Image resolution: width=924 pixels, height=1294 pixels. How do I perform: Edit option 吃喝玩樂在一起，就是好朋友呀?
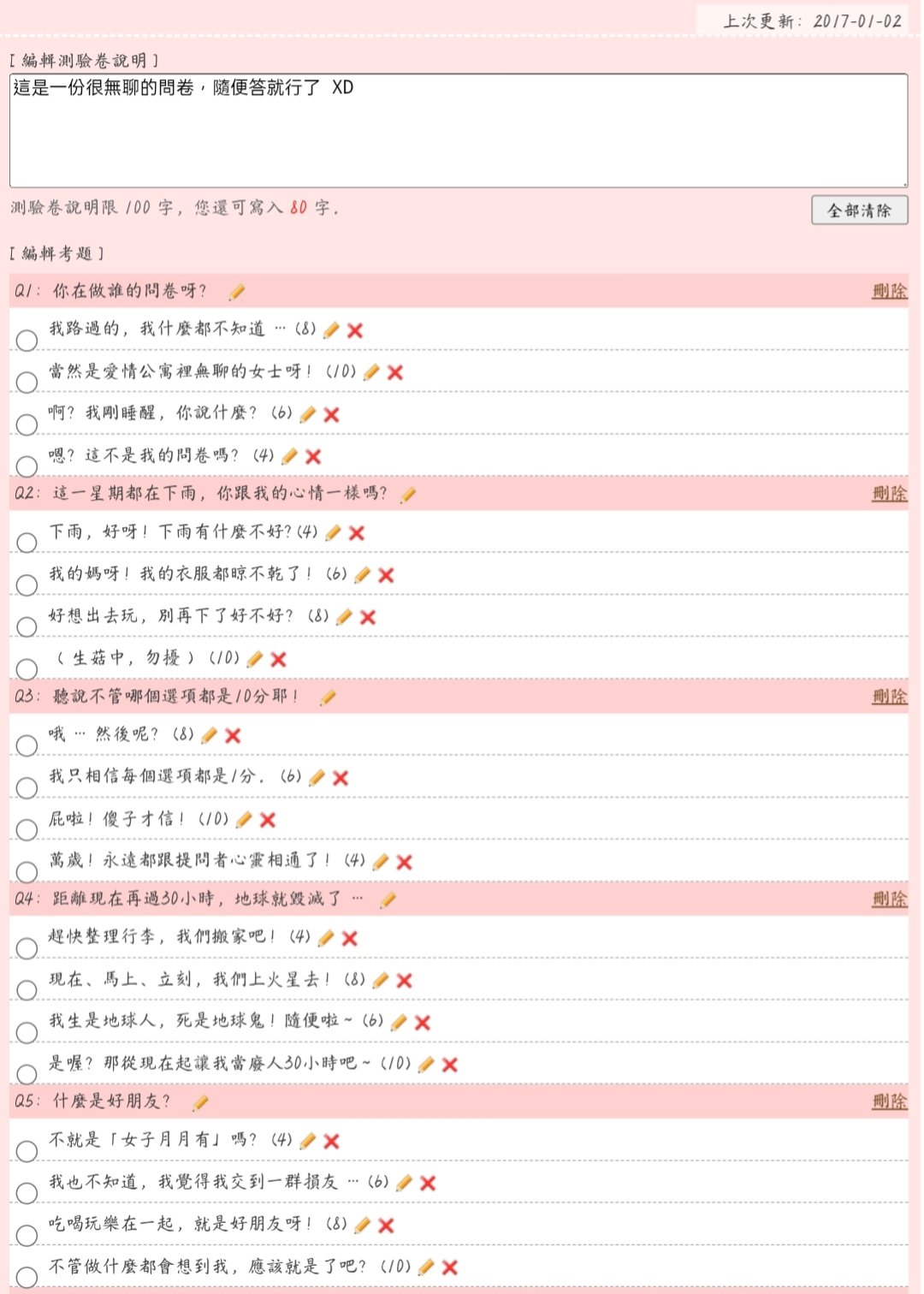[363, 1226]
